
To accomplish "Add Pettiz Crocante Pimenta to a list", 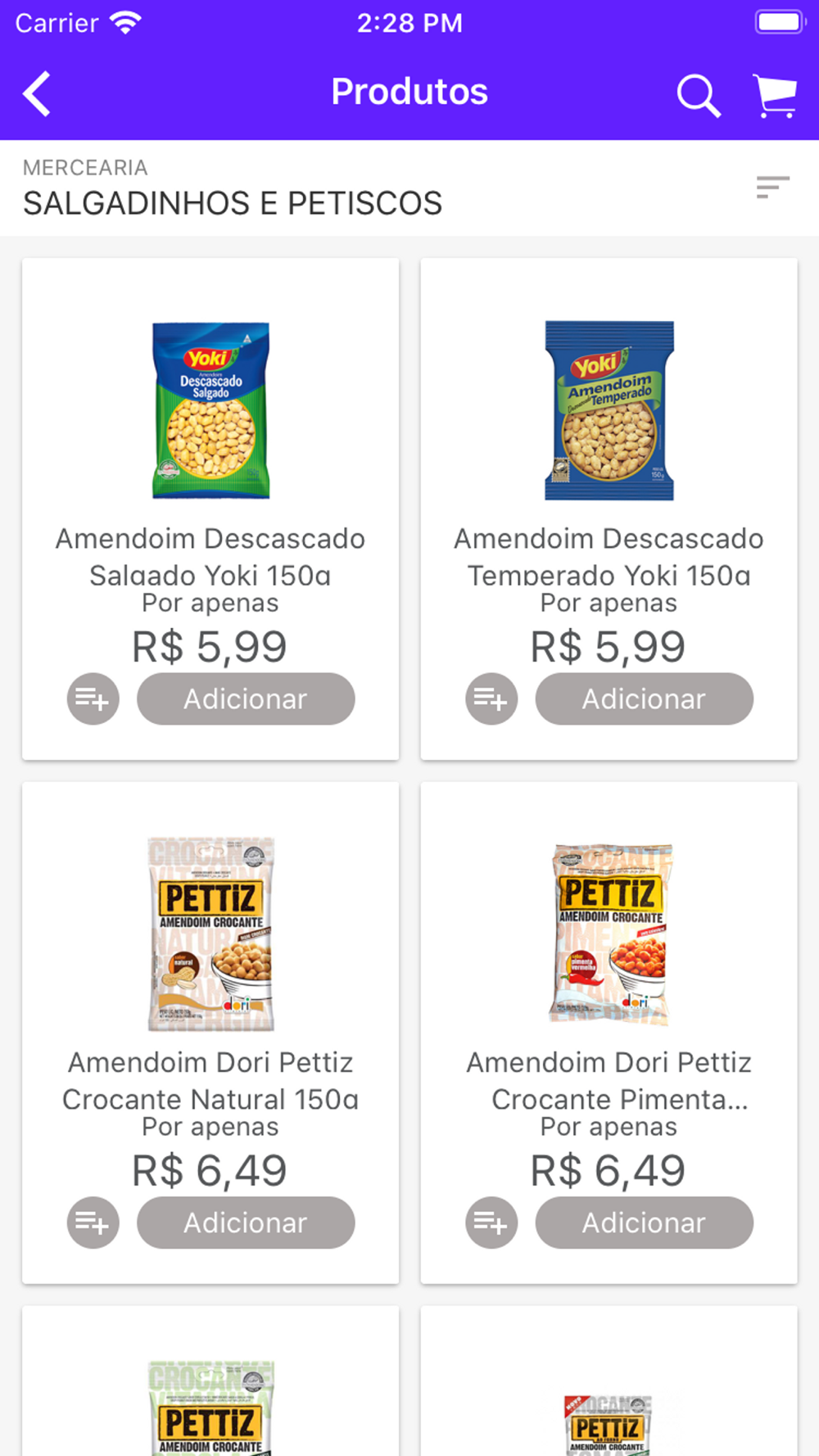I will coord(491,1222).
